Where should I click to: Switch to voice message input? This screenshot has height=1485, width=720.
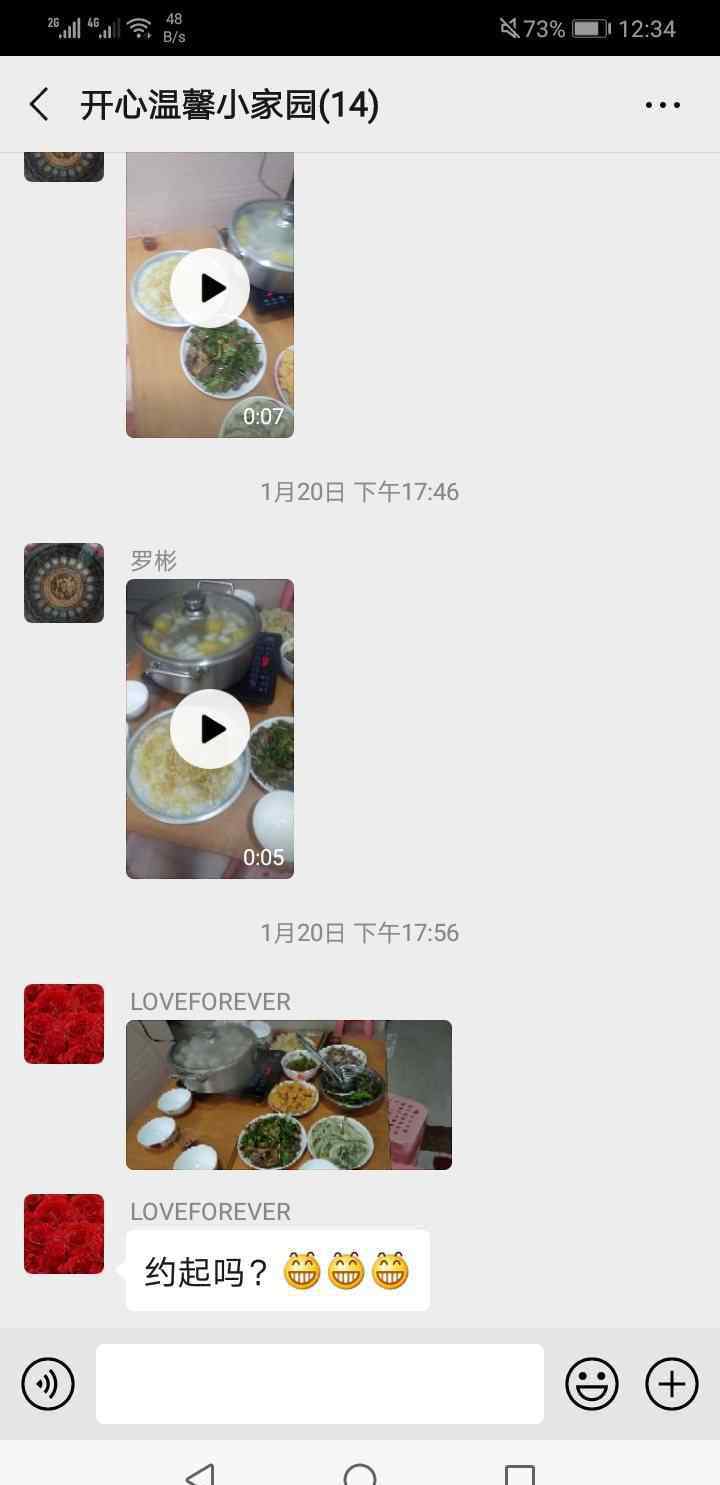pyautogui.click(x=48, y=1384)
